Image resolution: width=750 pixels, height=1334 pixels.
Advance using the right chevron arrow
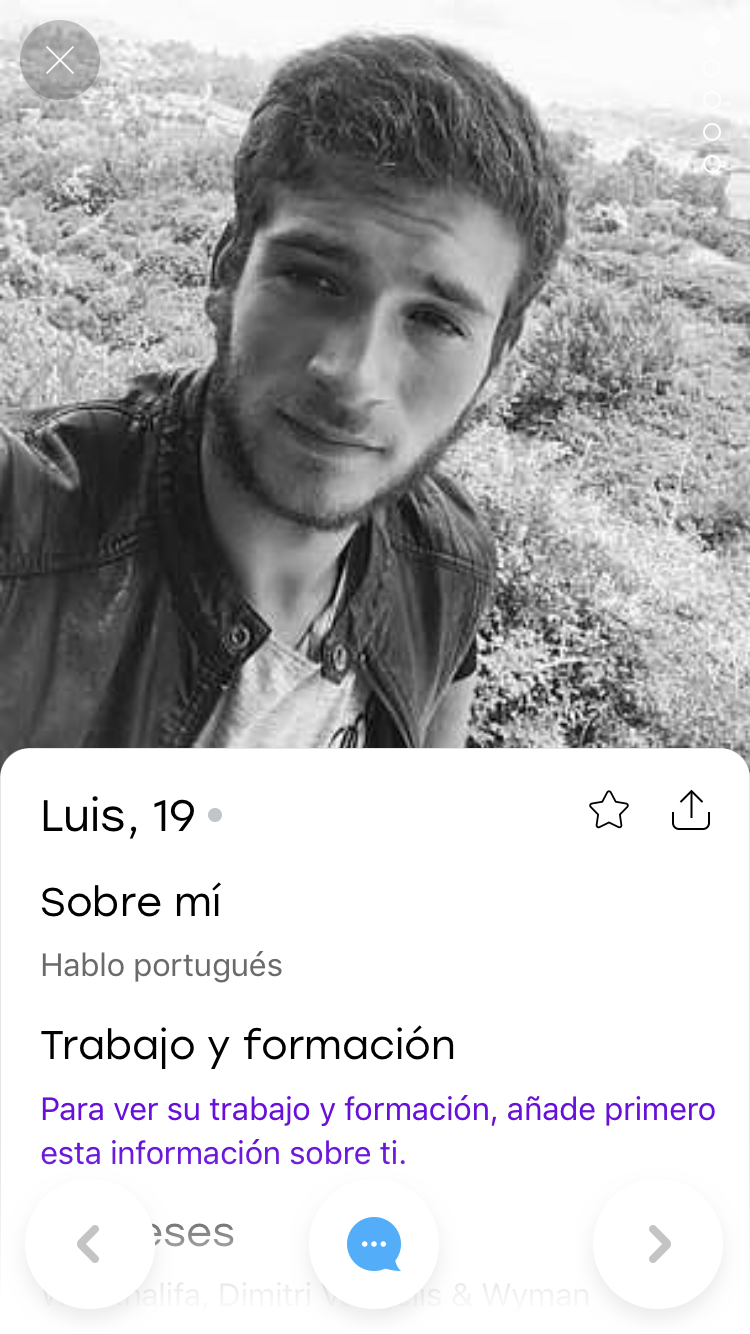click(x=658, y=1244)
